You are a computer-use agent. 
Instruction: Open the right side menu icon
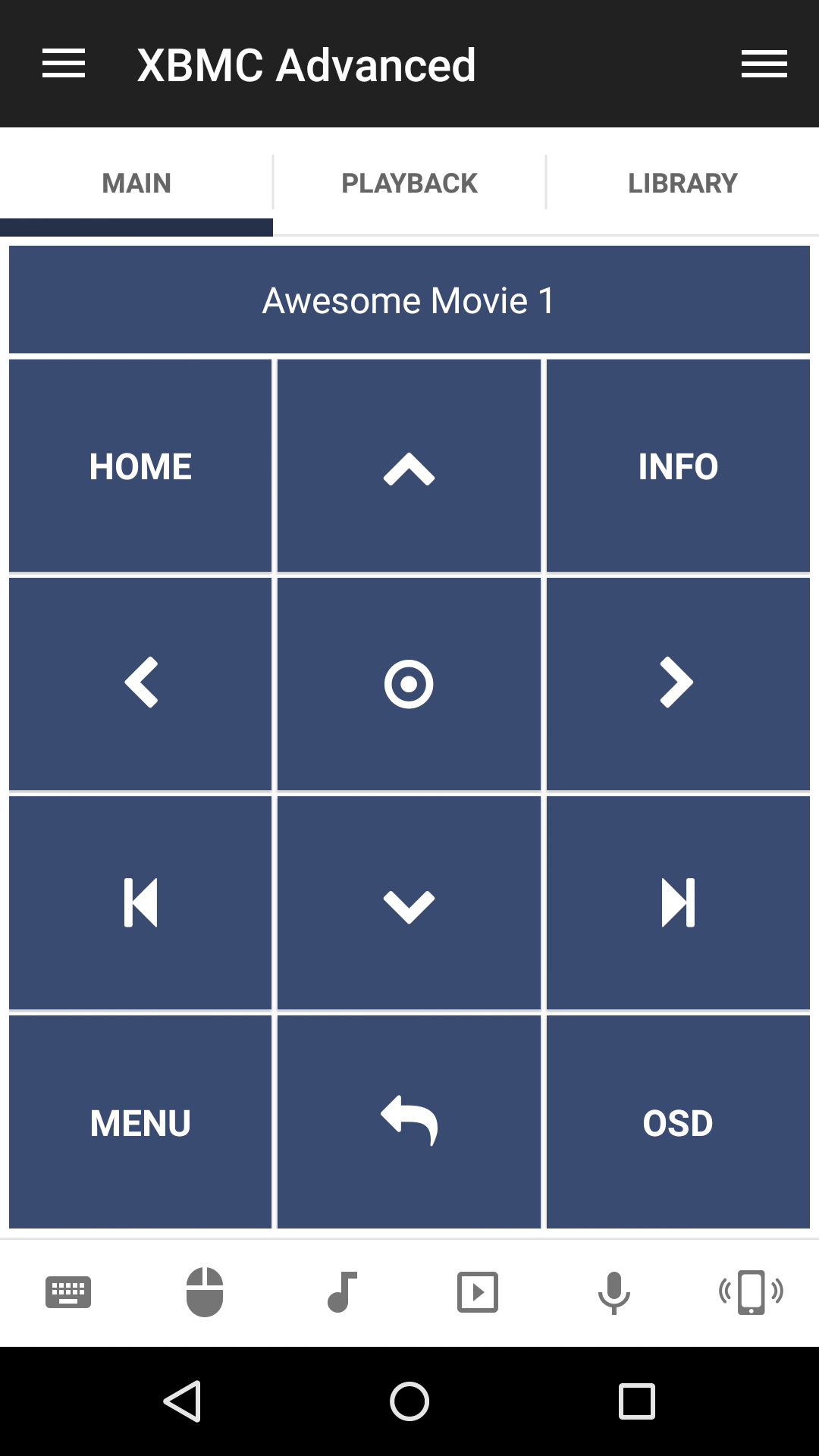tap(764, 64)
